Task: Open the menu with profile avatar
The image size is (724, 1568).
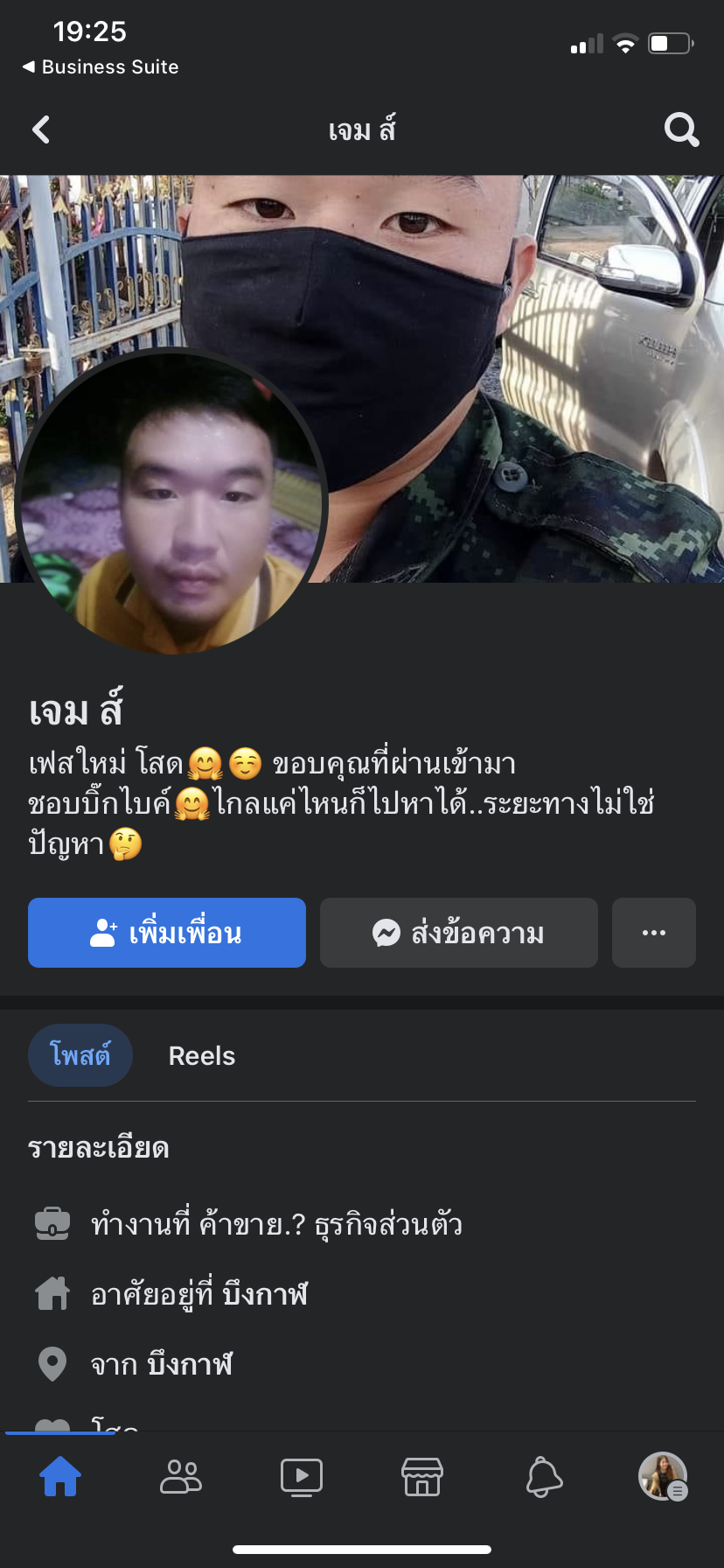Action: coord(663,1477)
